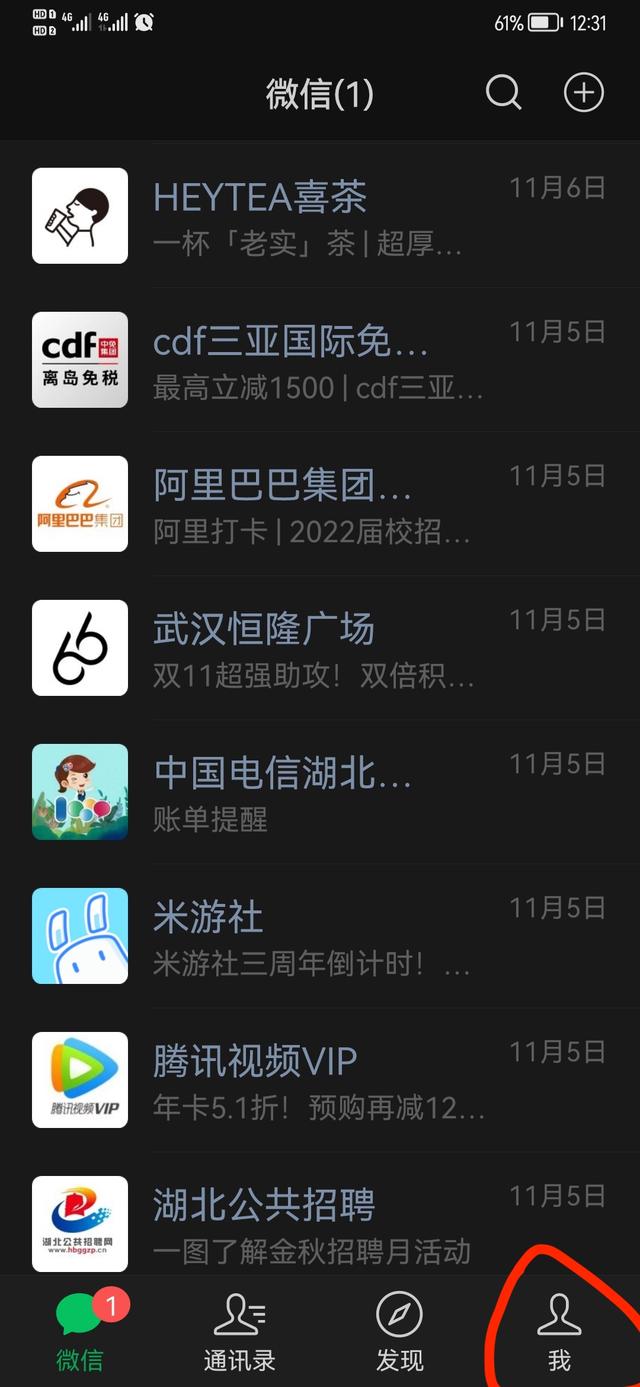This screenshot has height=1387, width=640.
Task: Open the 中国电信湖北 bill reminder chat
Action: point(320,792)
